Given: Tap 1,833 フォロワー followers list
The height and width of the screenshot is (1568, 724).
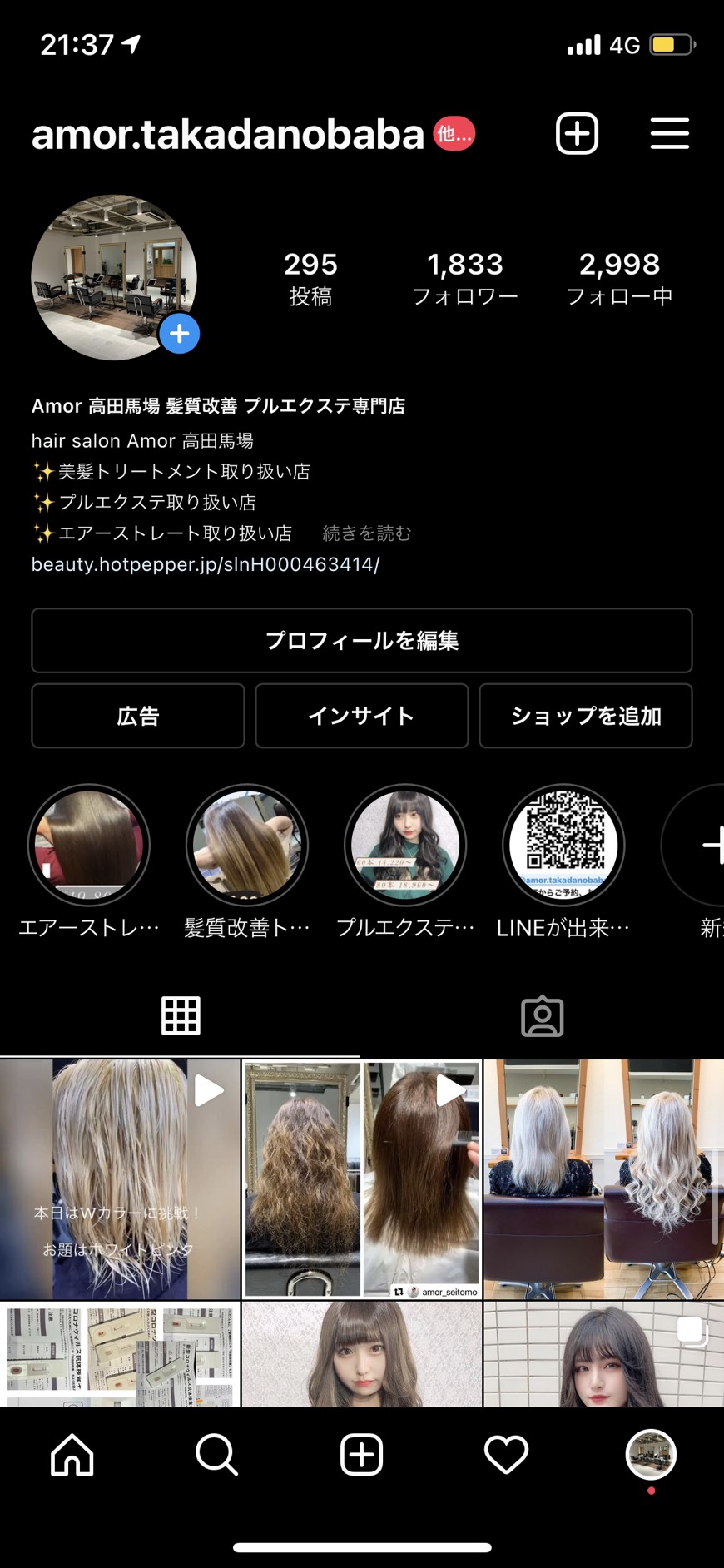Looking at the screenshot, I should point(464,279).
